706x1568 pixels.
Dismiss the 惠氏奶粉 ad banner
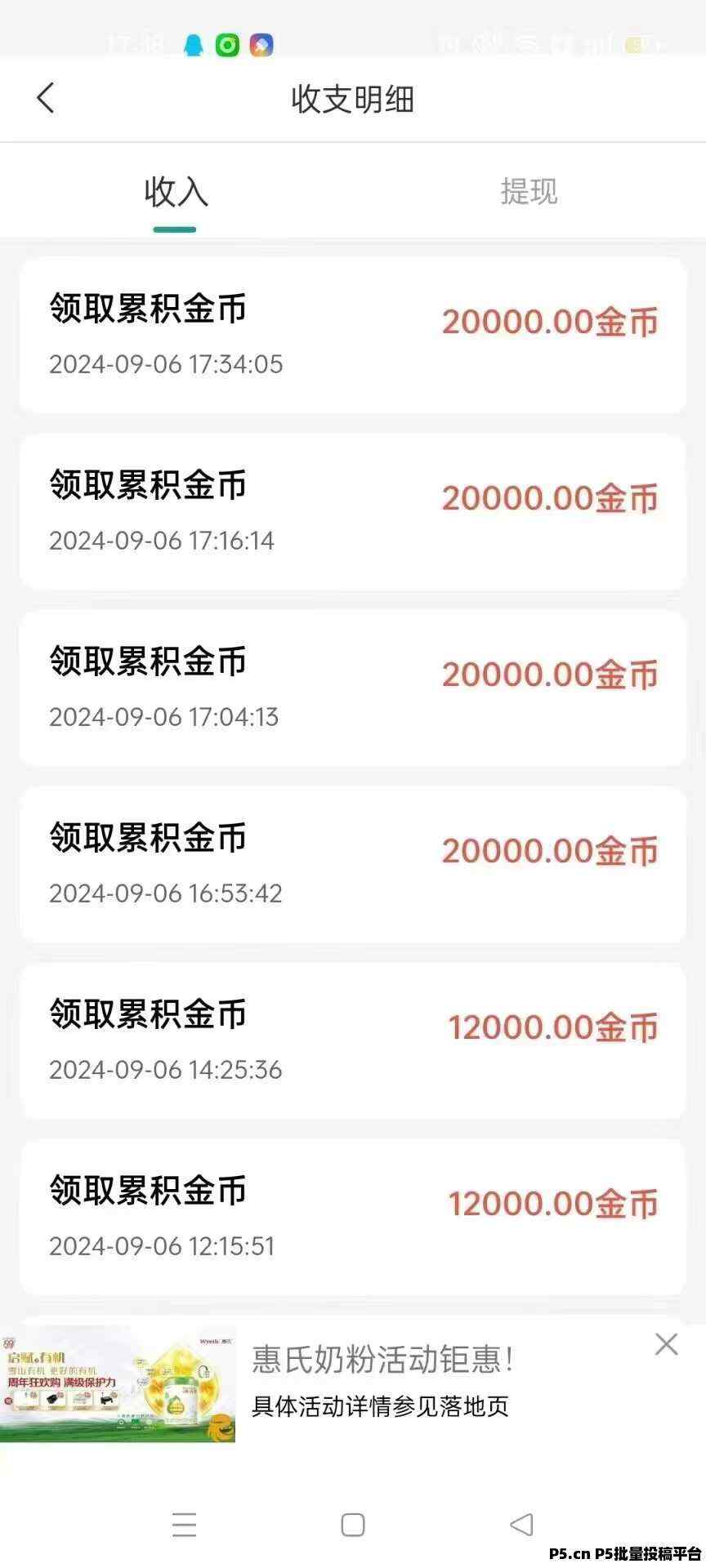point(667,1345)
